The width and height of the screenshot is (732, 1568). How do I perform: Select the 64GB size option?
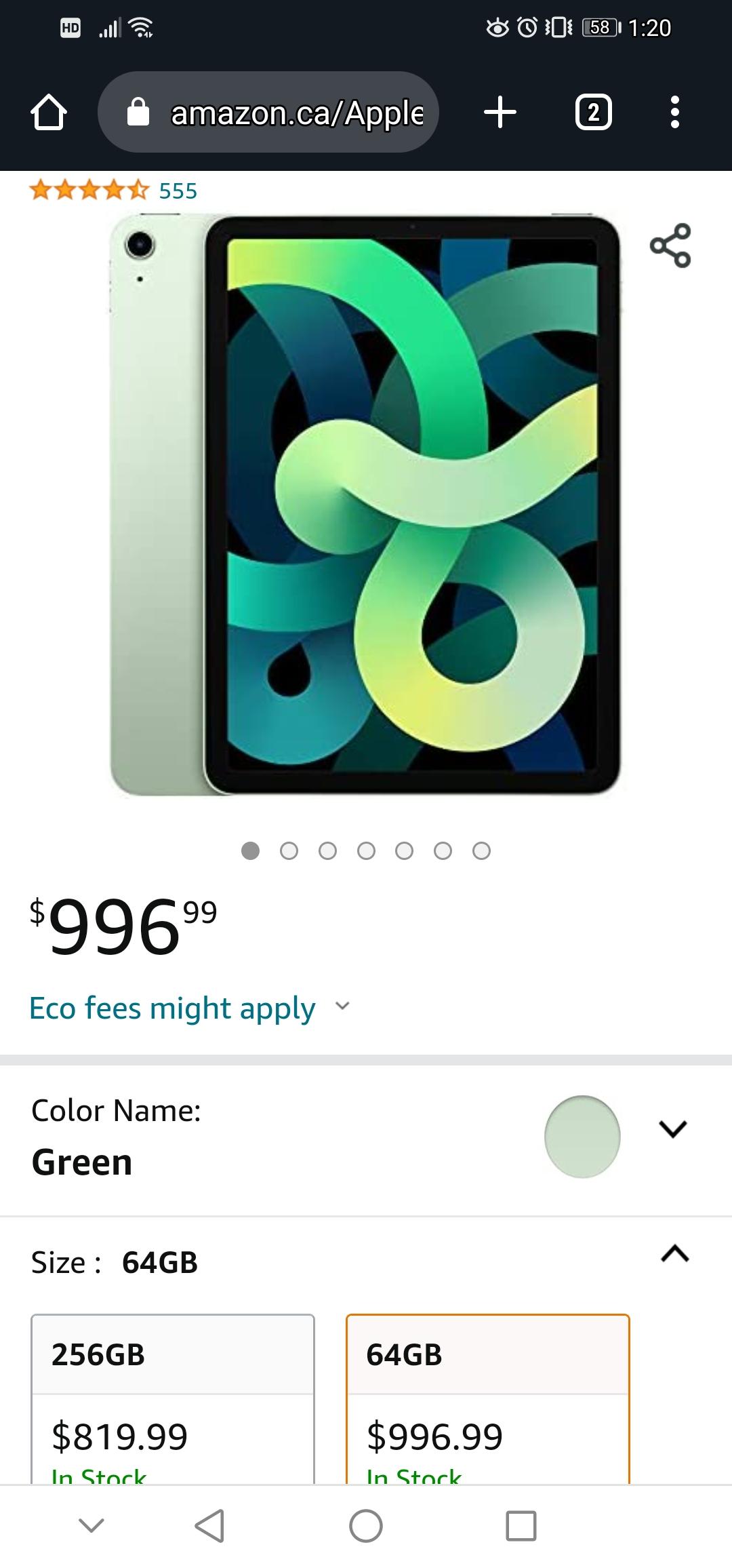coord(487,1397)
